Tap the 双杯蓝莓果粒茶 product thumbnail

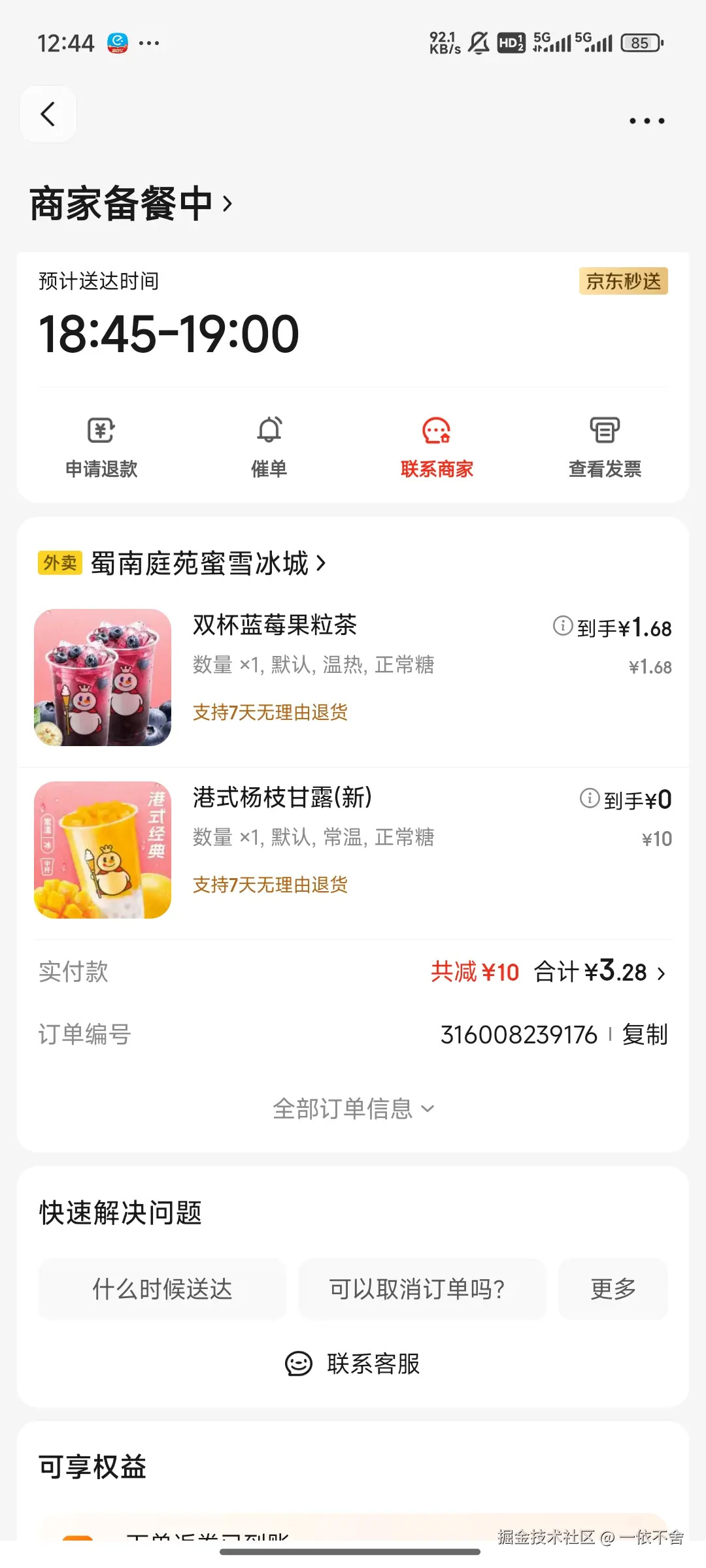(103, 677)
